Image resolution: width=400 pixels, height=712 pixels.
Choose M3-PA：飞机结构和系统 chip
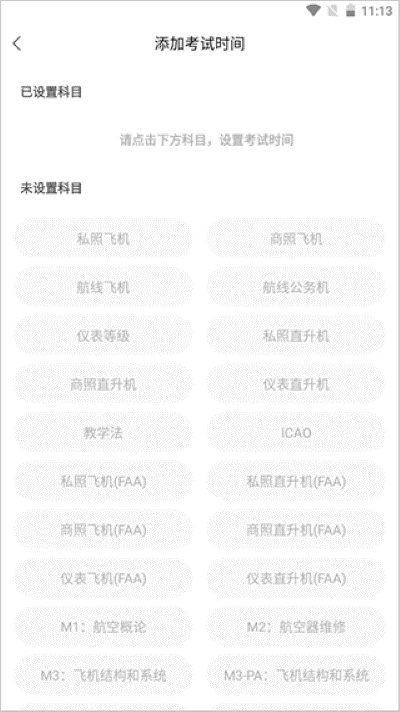click(x=296, y=676)
